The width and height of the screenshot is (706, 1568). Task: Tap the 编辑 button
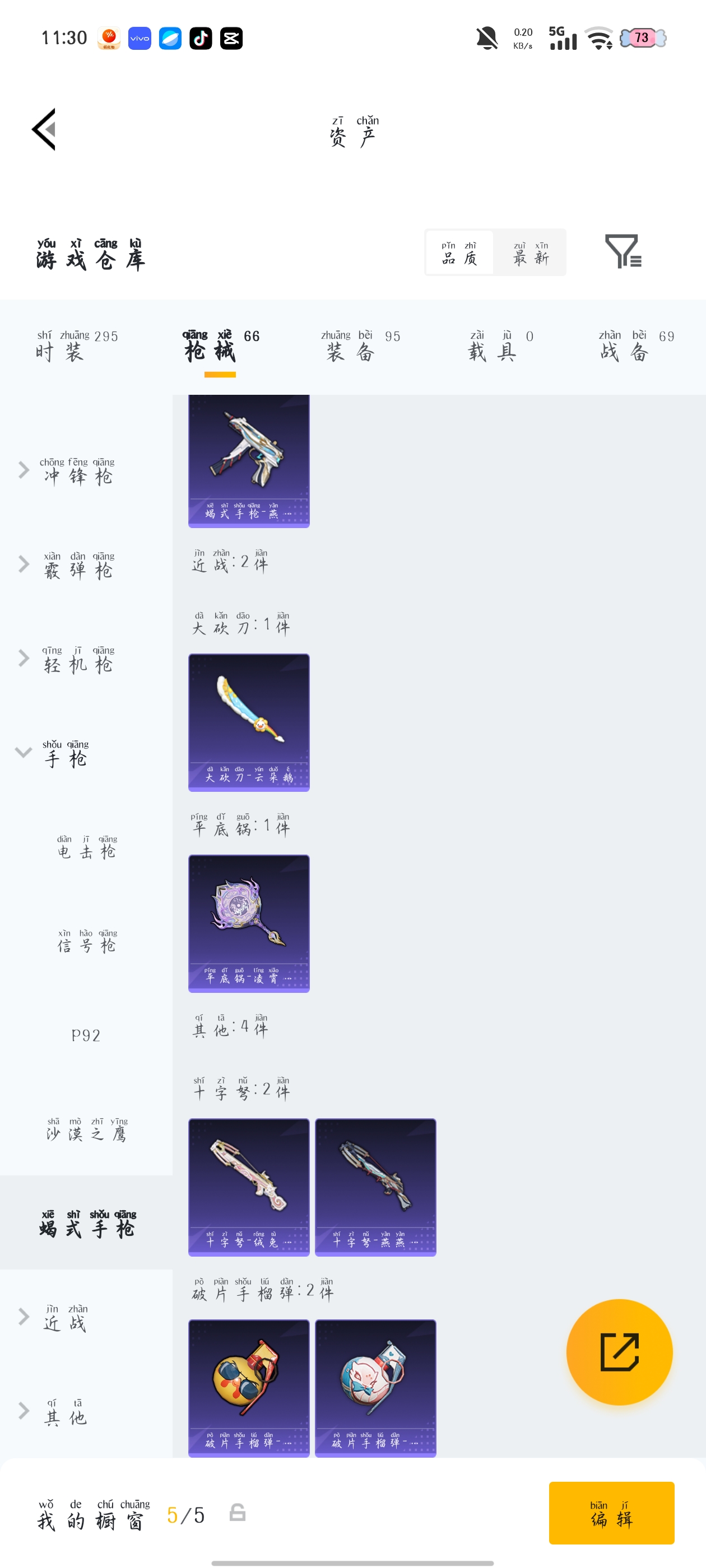611,1512
